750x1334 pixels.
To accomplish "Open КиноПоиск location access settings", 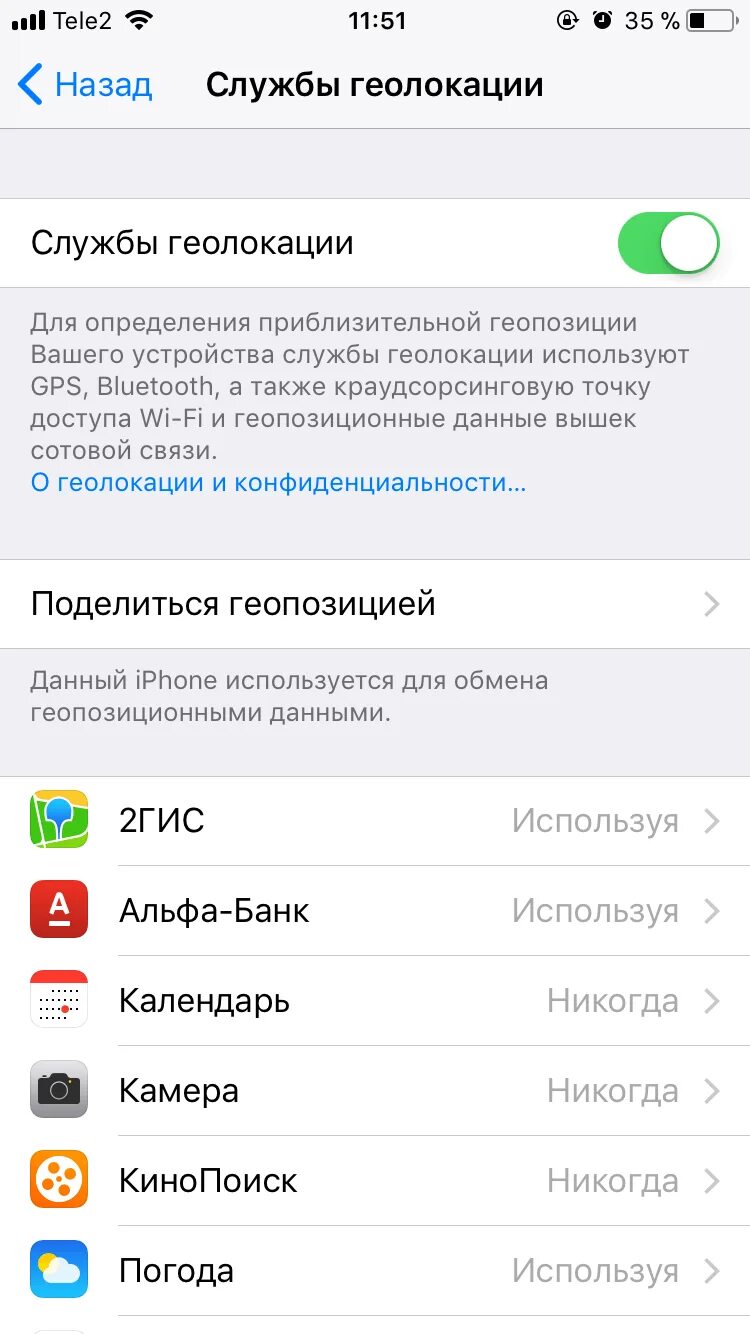I will (375, 1181).
